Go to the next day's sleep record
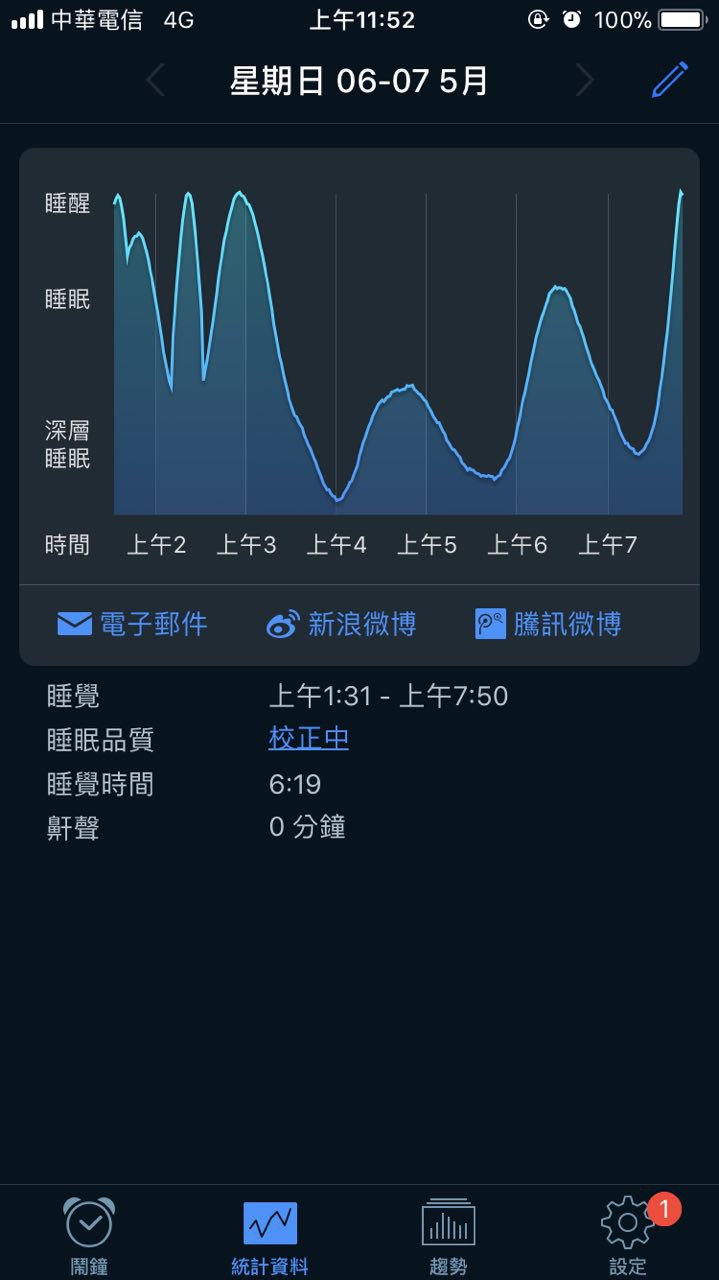719x1280 pixels. tap(585, 81)
